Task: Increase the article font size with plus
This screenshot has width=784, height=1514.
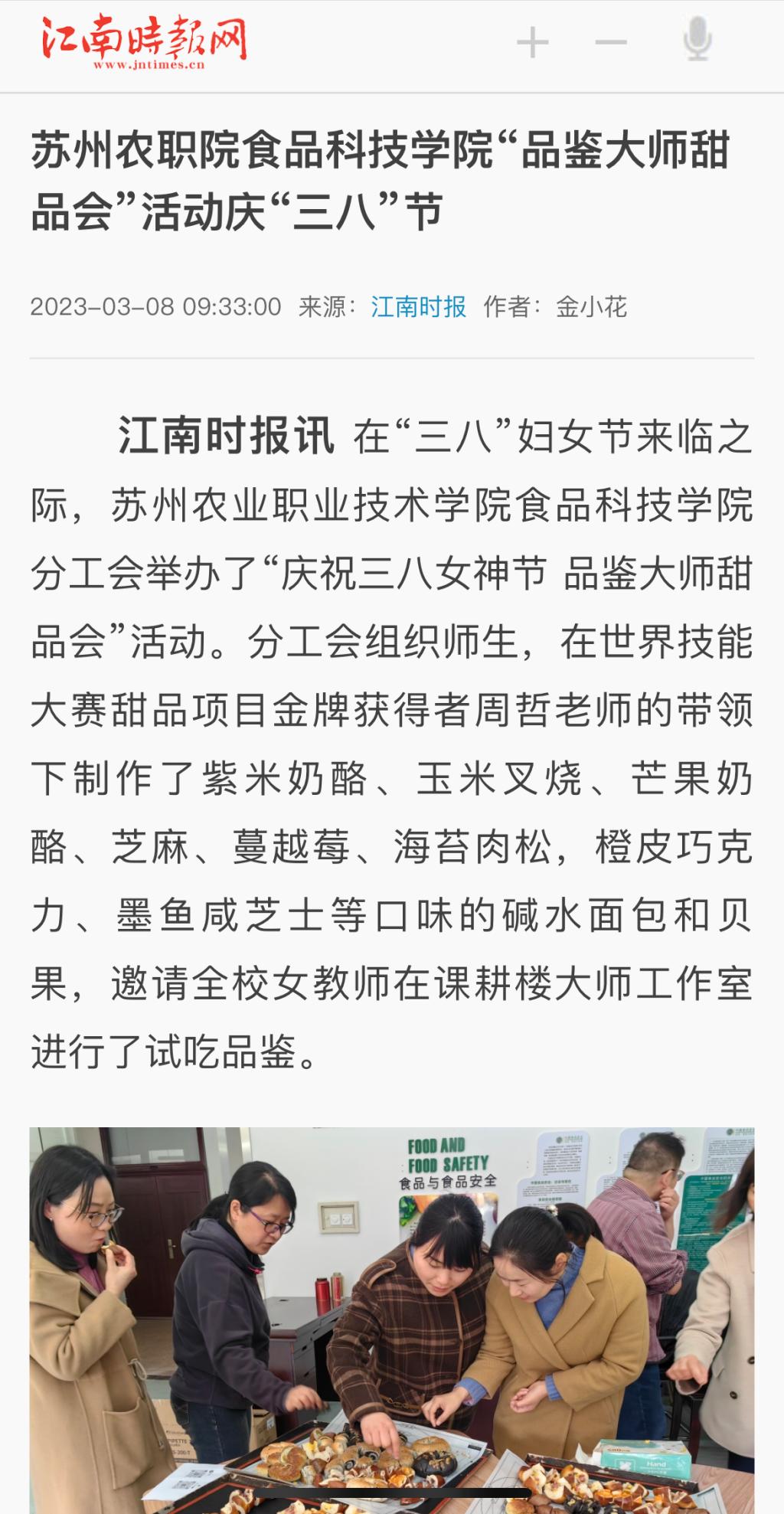Action: pos(533,41)
